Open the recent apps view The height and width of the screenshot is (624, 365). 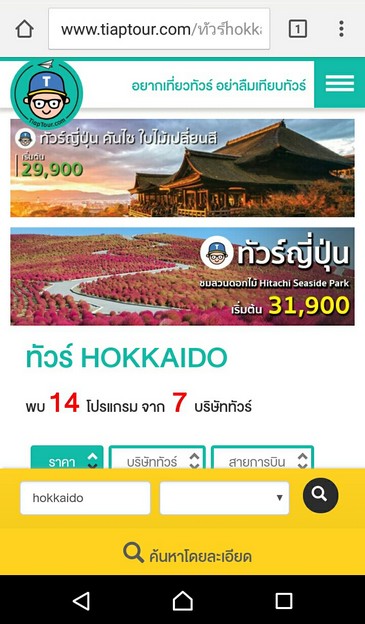283,601
